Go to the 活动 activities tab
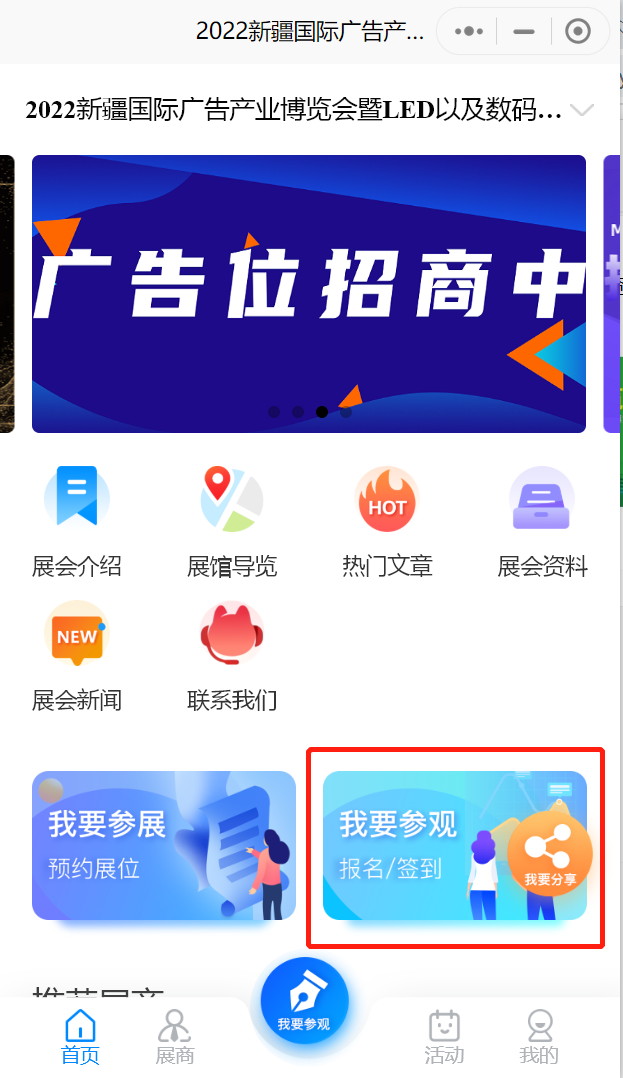Image resolution: width=623 pixels, height=1078 pixels. [x=444, y=1037]
